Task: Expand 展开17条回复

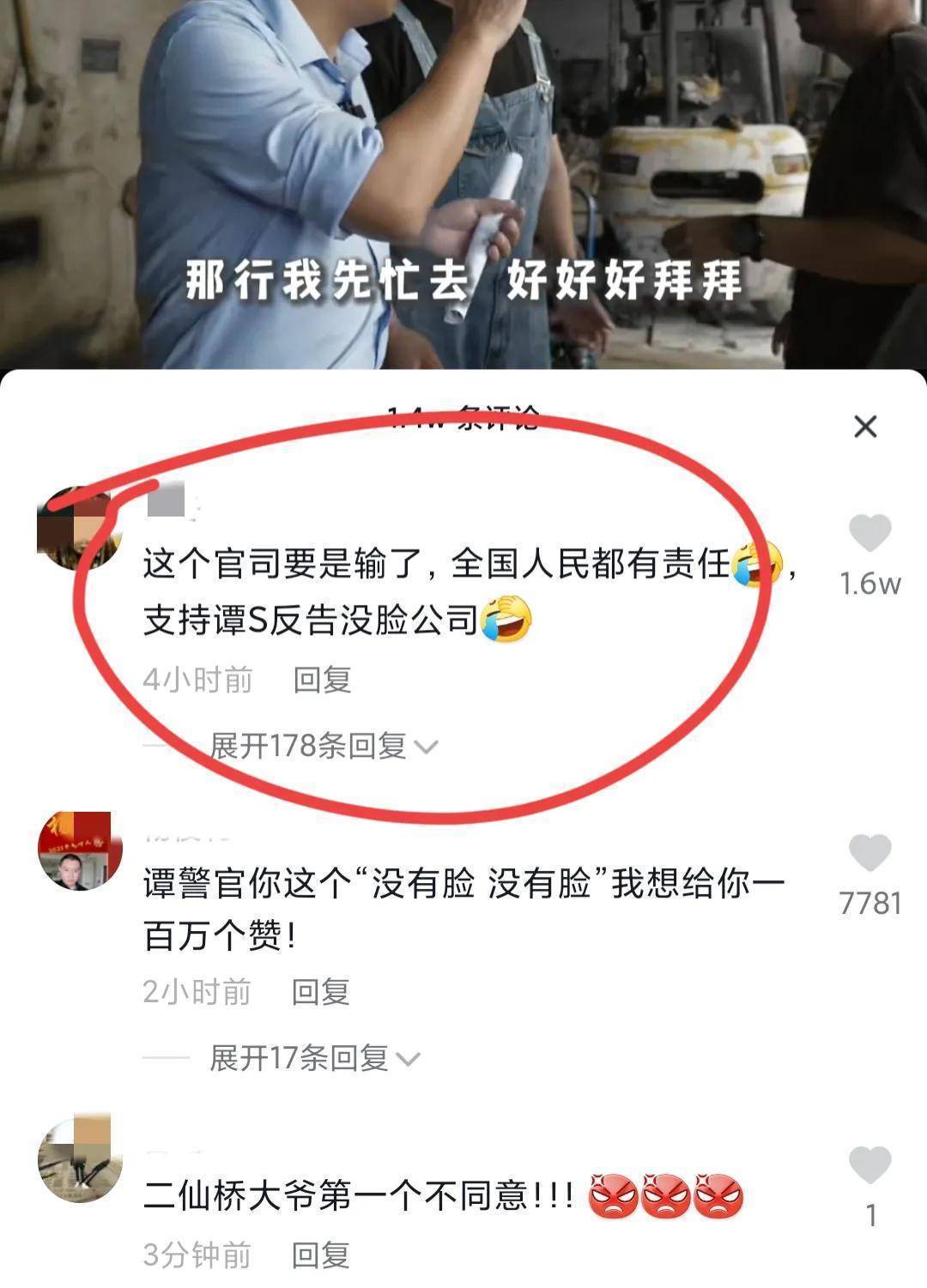Action: (x=314, y=1058)
